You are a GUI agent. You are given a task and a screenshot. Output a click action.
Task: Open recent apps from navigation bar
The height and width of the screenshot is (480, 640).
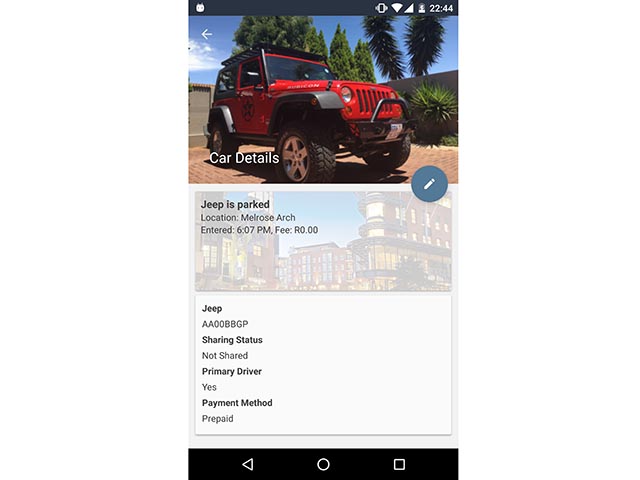[x=398, y=464]
